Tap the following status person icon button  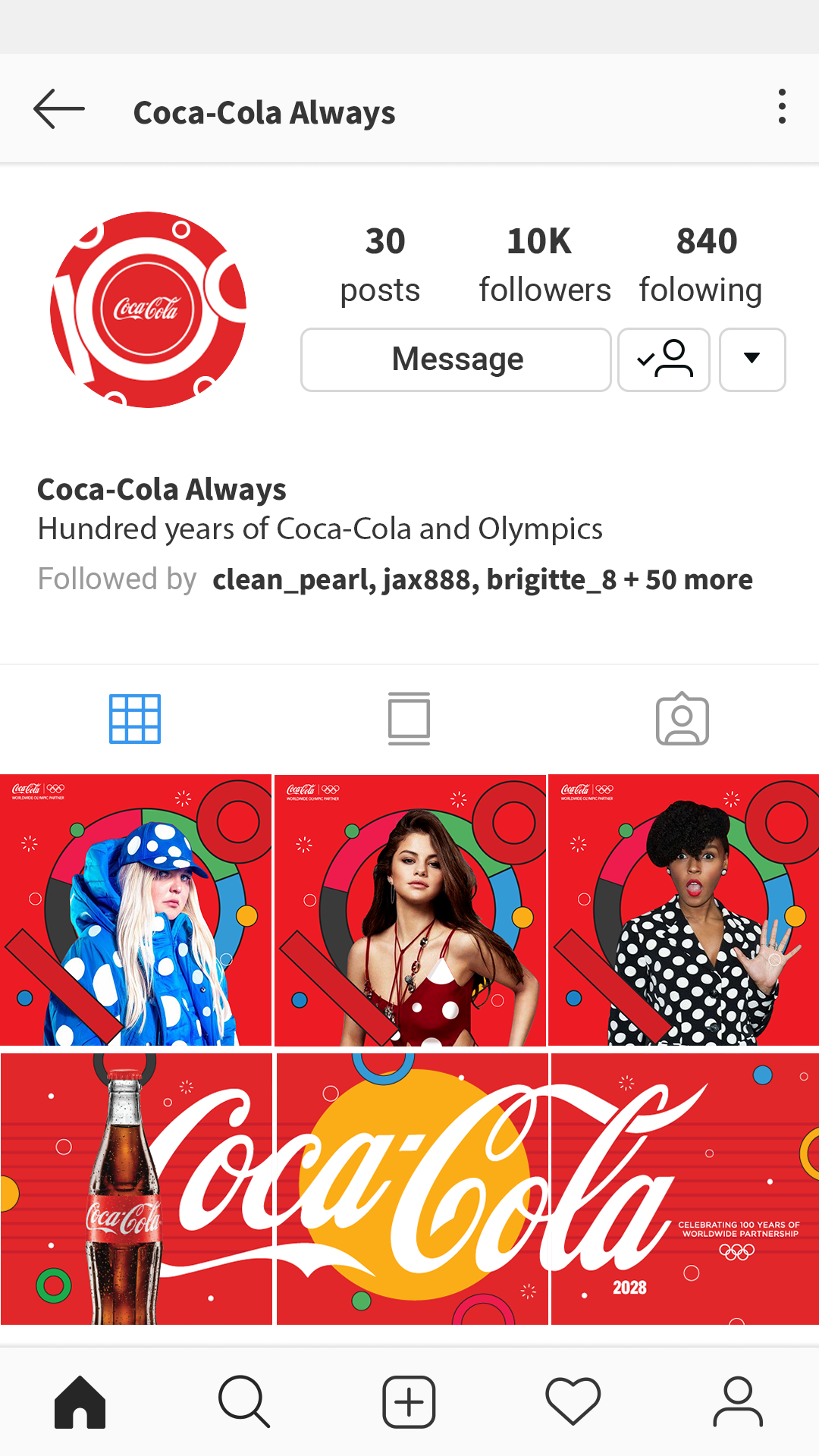click(x=664, y=359)
